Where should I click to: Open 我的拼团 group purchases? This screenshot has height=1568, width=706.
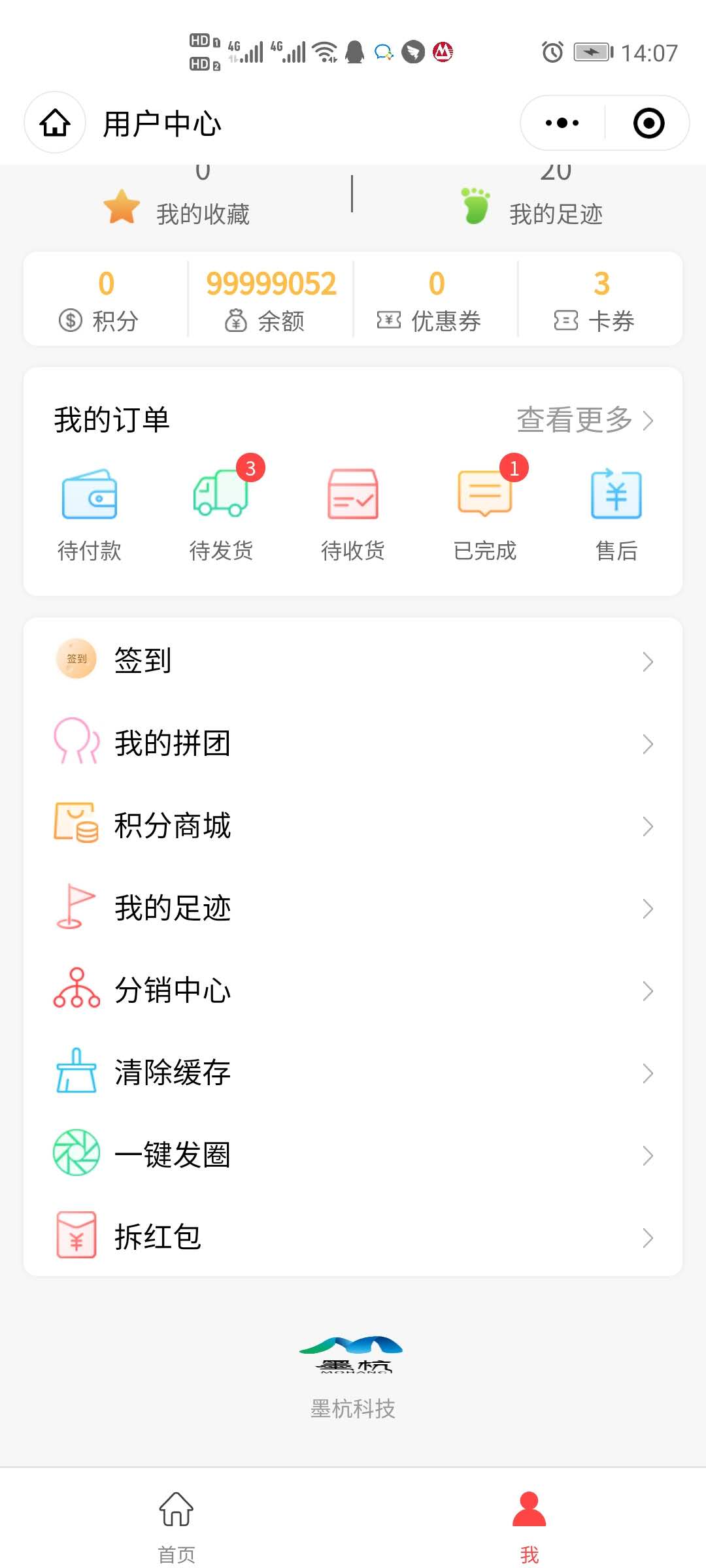click(x=353, y=743)
